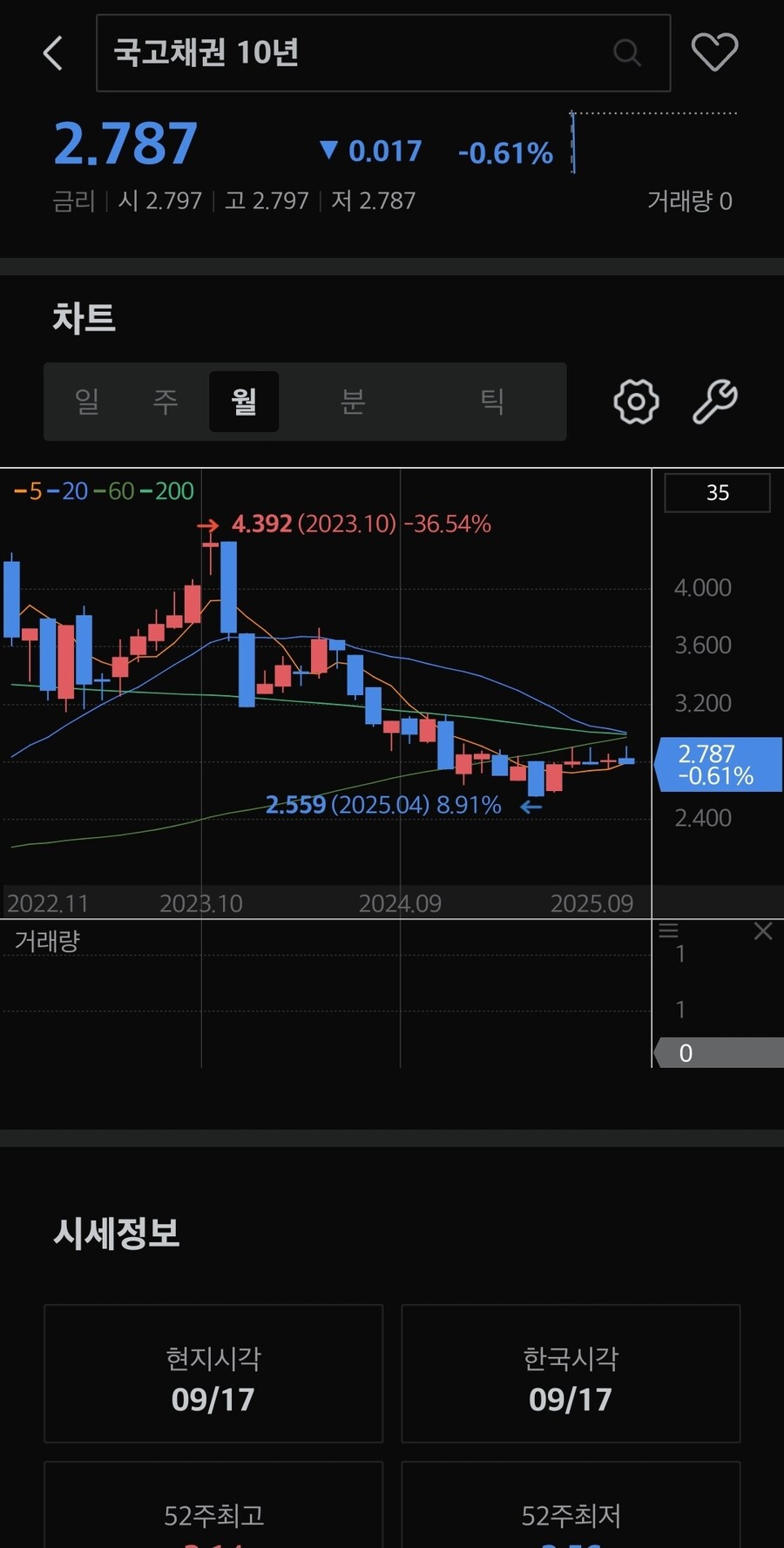Click the 35 candle count box
The width and height of the screenshot is (784, 1548).
[x=717, y=493]
